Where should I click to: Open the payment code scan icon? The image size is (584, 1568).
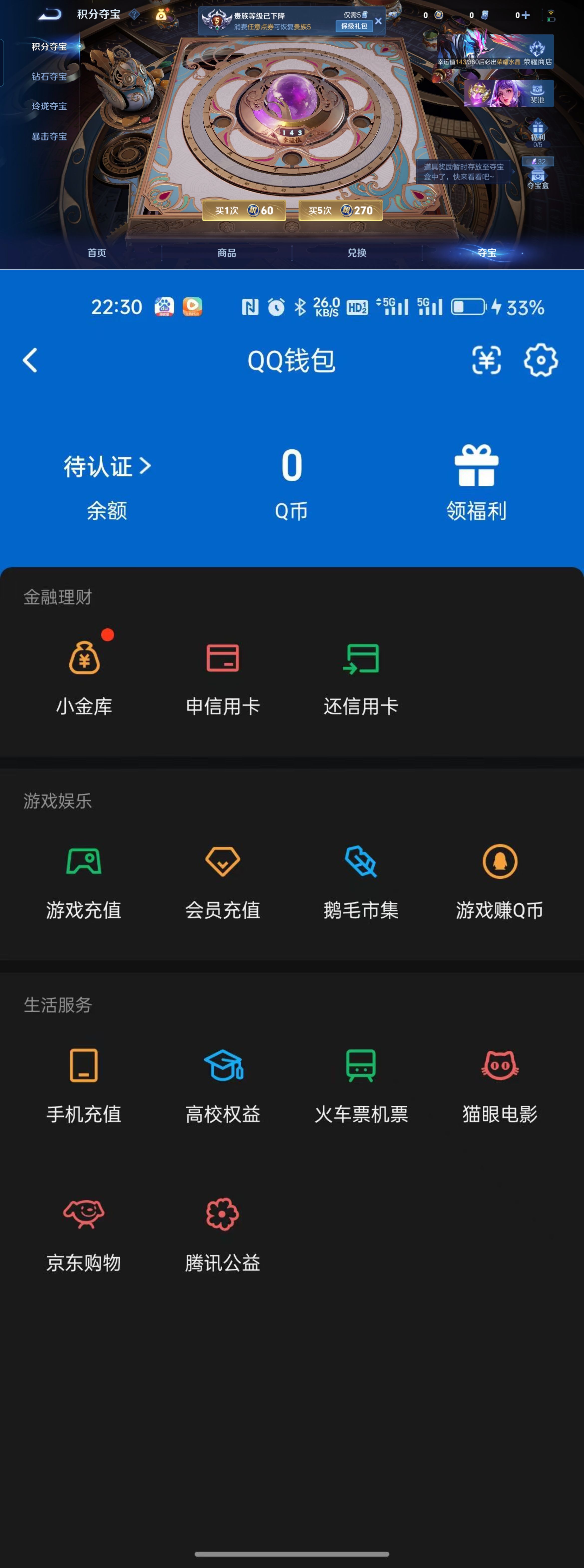(486, 360)
